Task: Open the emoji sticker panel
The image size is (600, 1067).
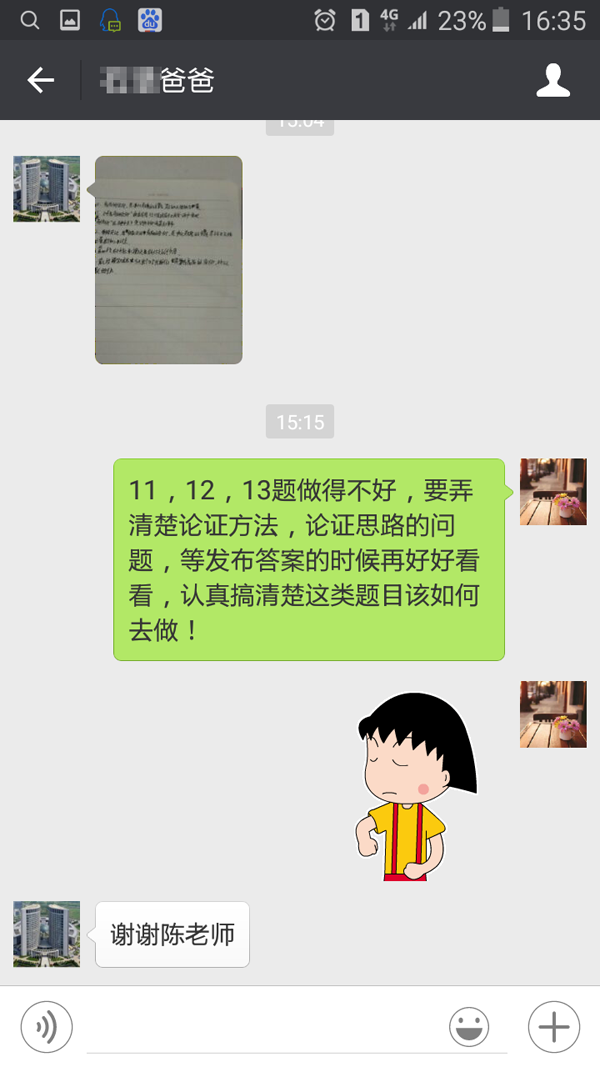Action: coord(469,1027)
